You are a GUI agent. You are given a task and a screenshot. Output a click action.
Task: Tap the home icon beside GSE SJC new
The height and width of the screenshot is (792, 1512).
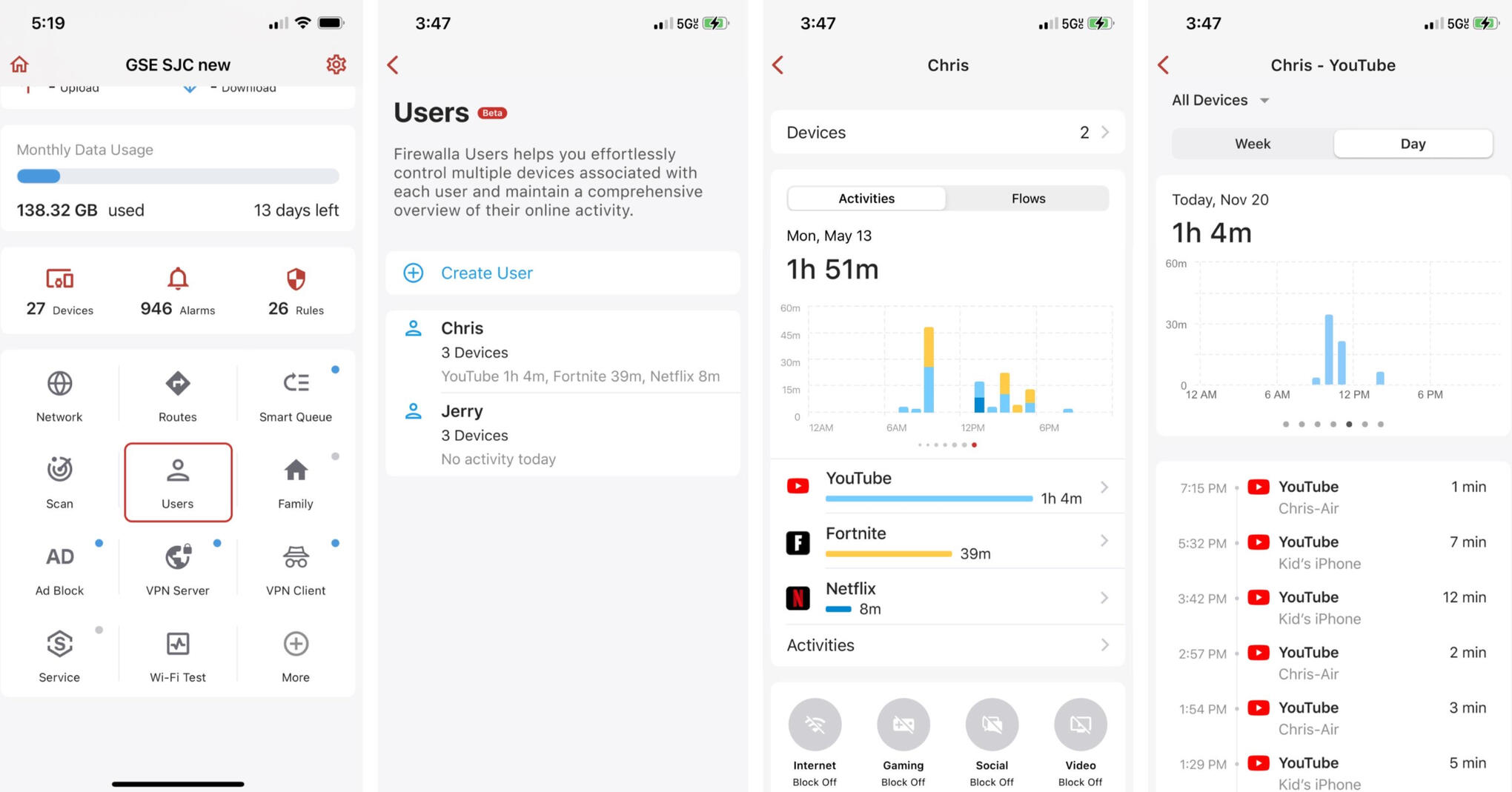[x=19, y=64]
